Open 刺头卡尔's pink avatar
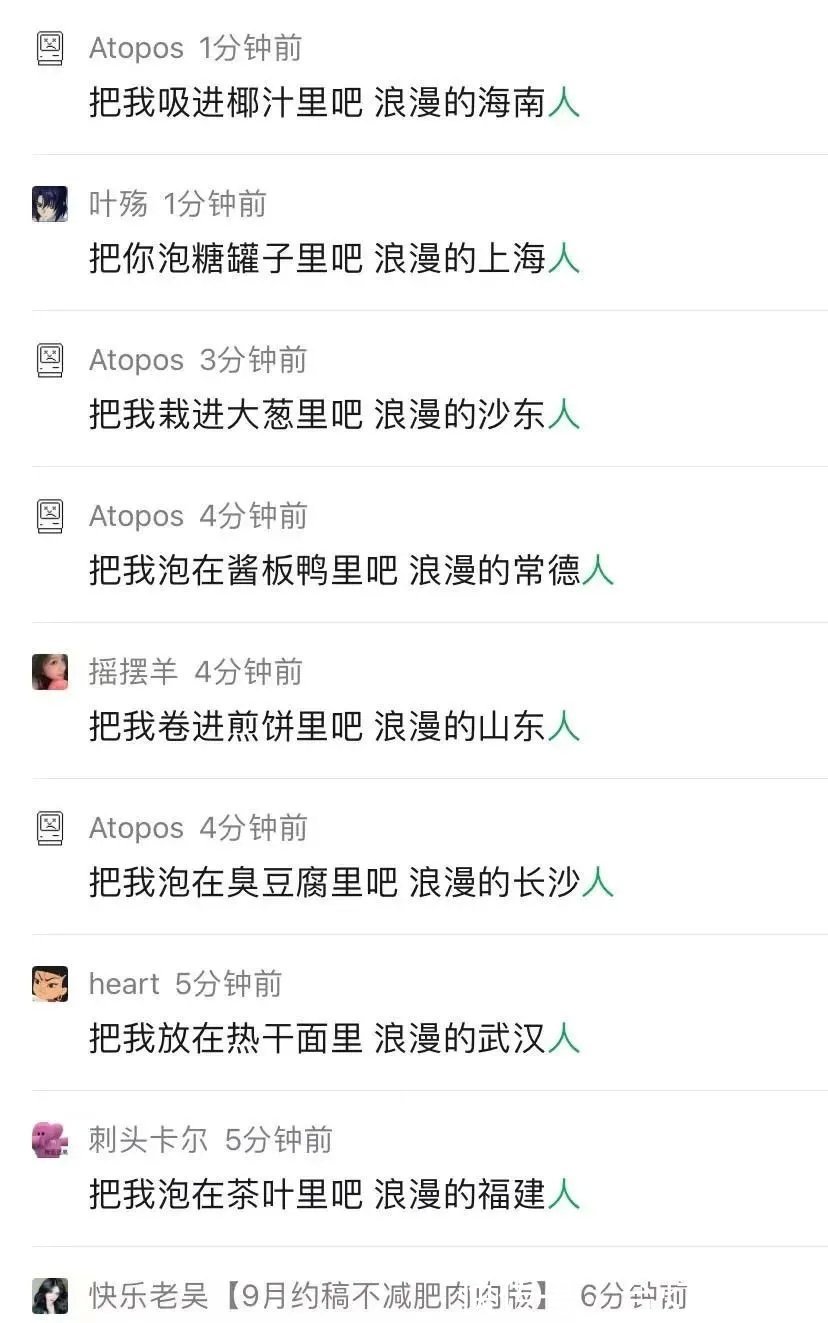This screenshot has height=1323, width=828. click(50, 1139)
